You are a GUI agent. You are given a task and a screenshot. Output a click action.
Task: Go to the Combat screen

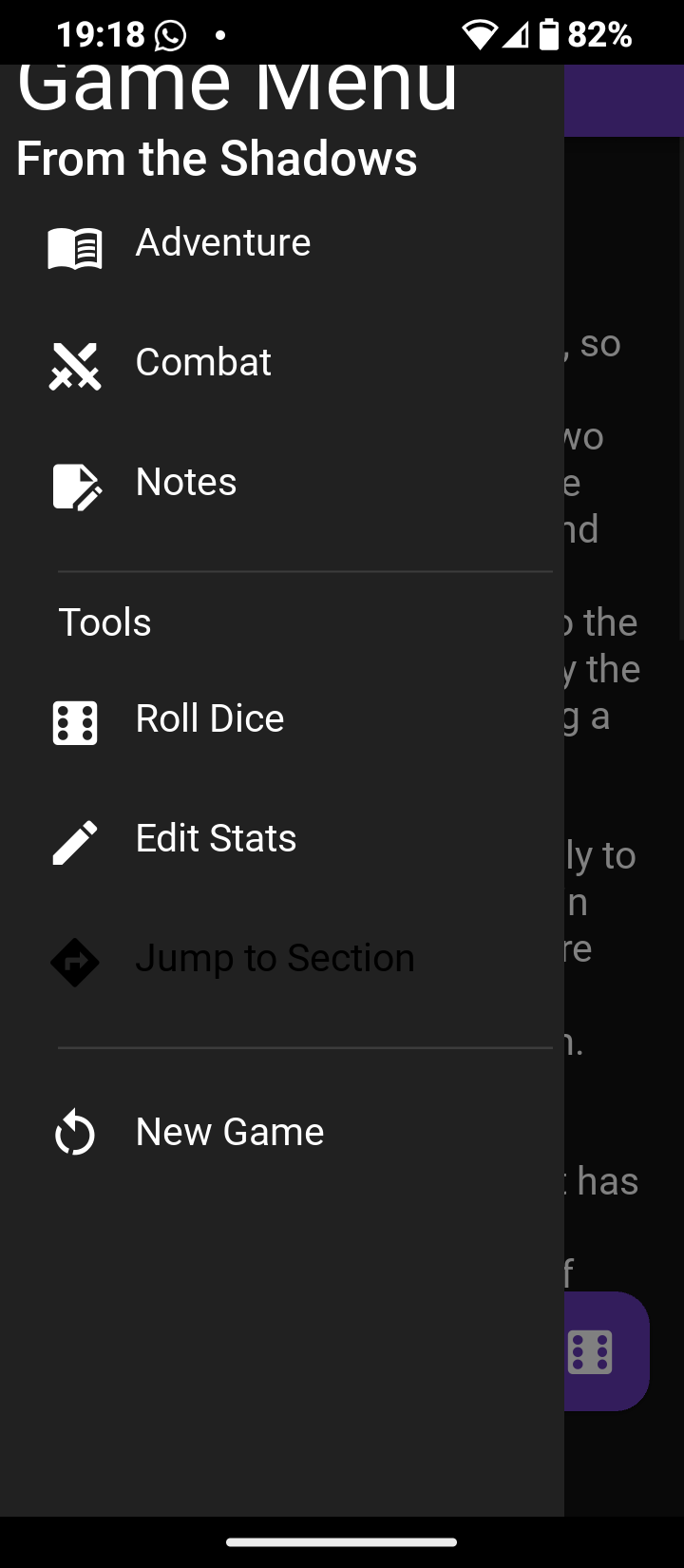click(203, 363)
